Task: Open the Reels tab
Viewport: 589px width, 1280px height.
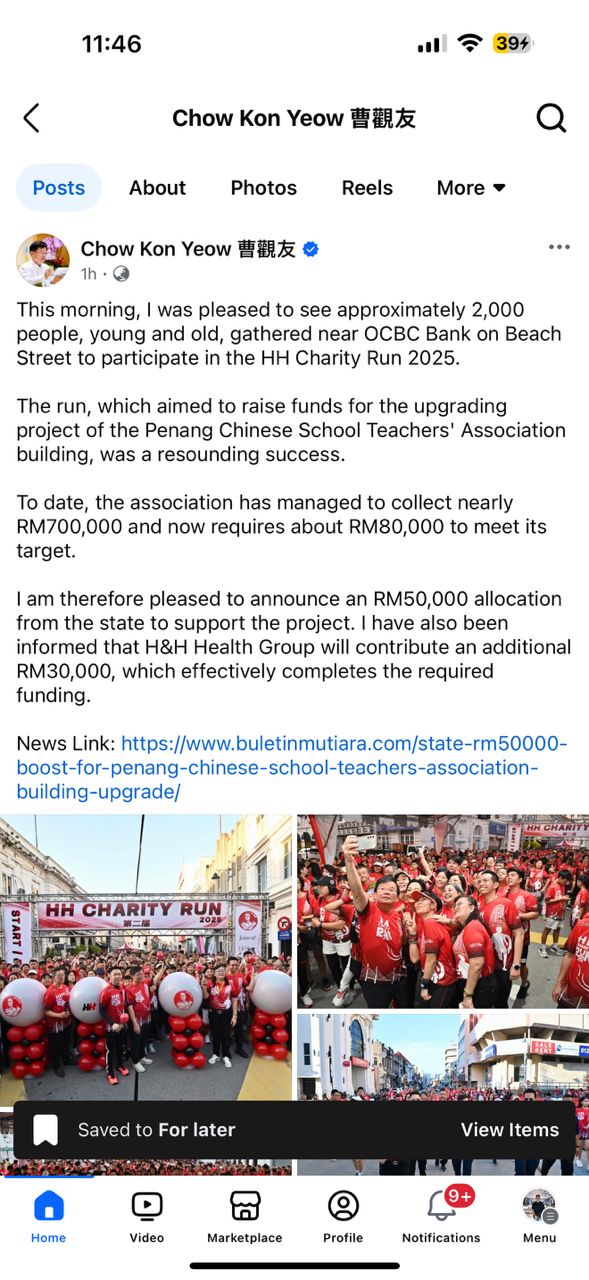Action: 367,188
